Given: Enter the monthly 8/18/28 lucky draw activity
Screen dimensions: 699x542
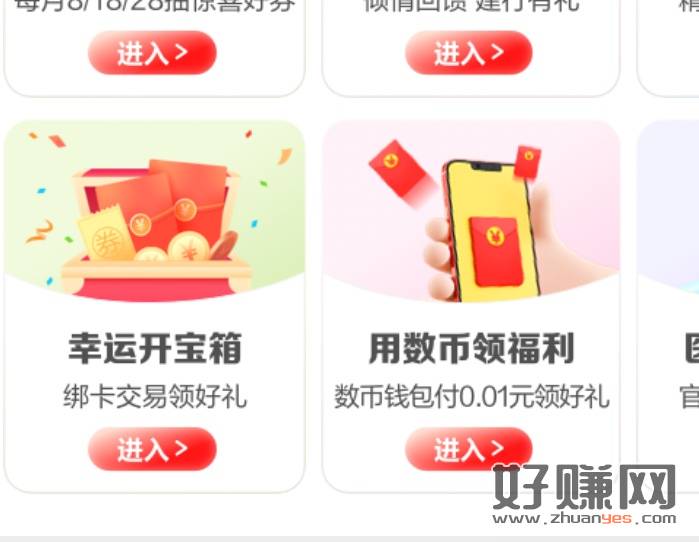Looking at the screenshot, I should point(152,53).
